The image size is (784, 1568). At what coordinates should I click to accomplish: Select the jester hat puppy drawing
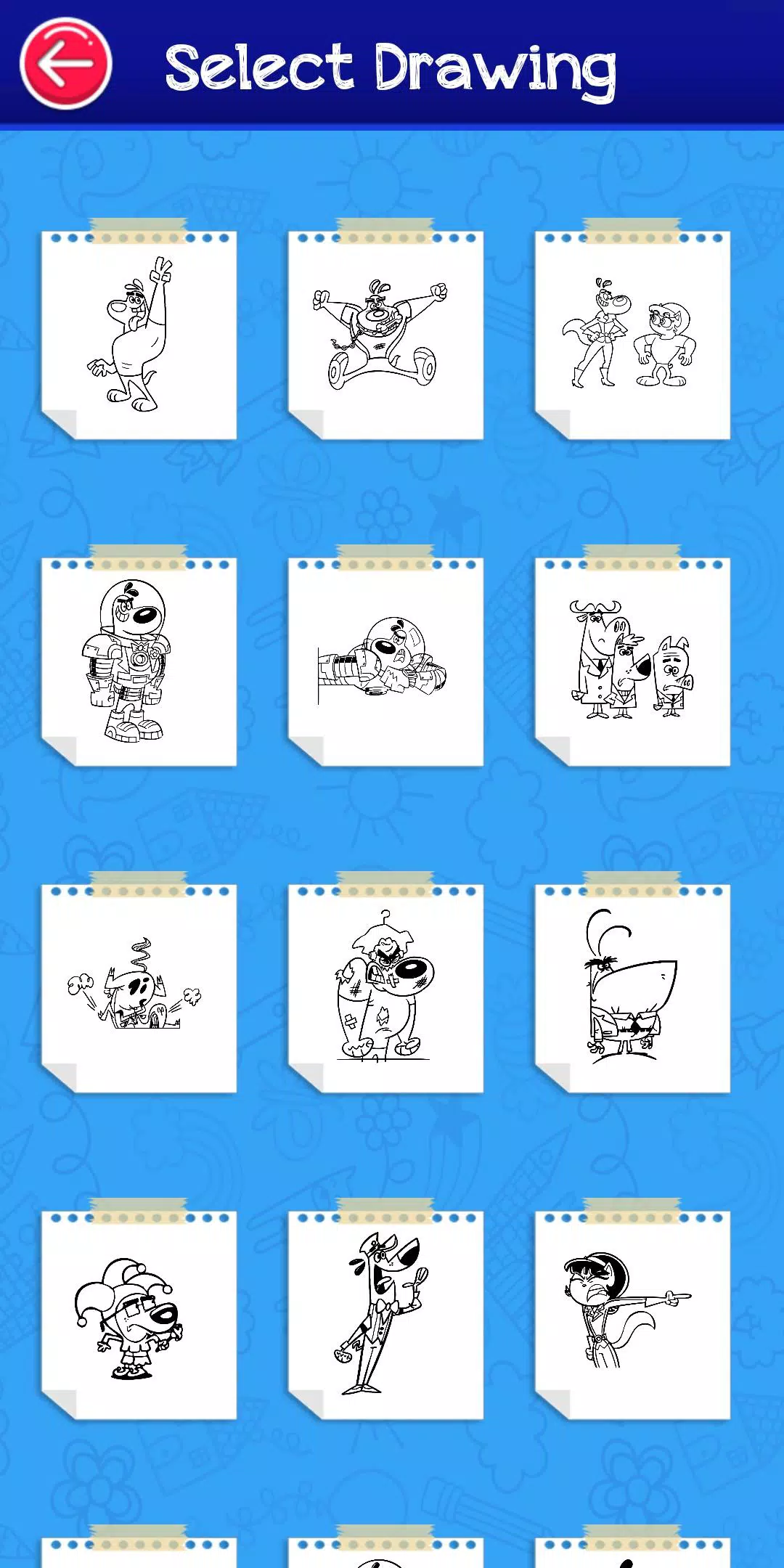(138, 1314)
